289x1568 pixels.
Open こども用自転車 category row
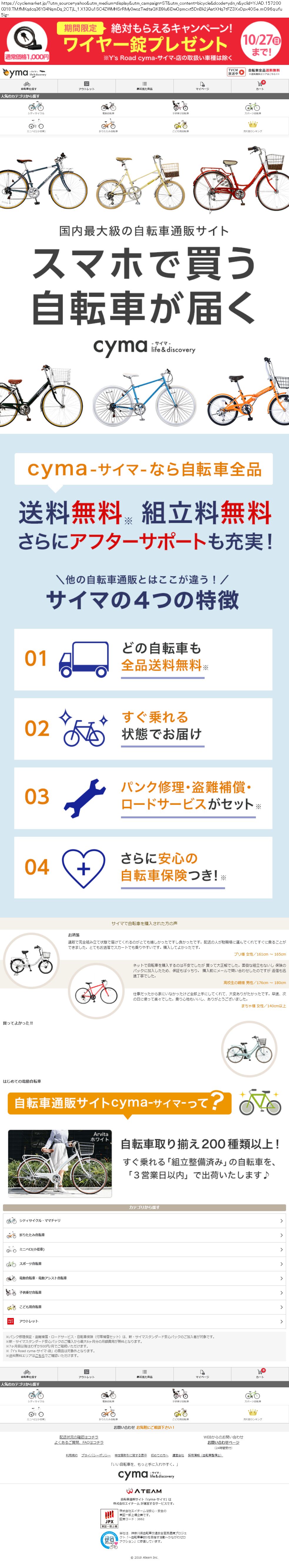pos(145,1307)
